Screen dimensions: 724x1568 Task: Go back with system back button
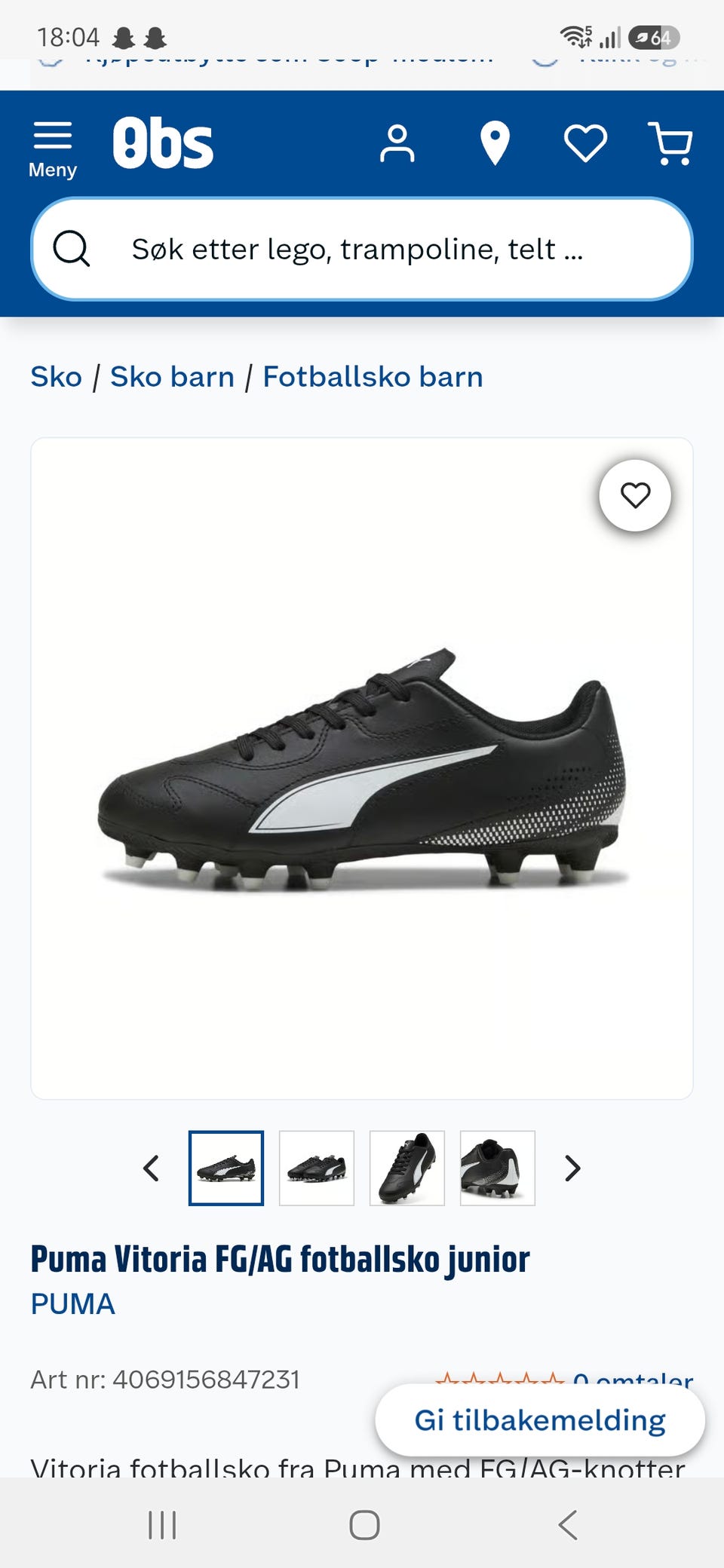pos(568,1525)
